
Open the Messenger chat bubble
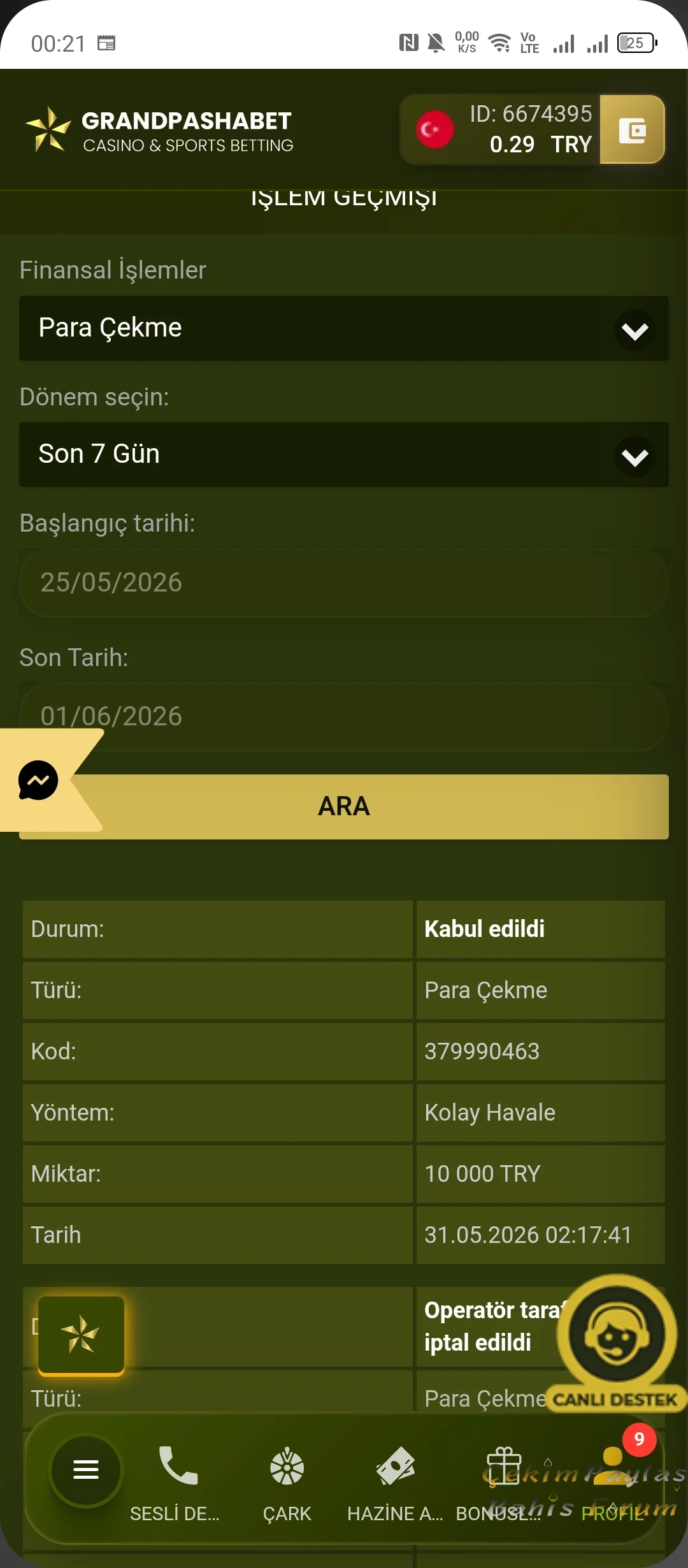tap(38, 780)
